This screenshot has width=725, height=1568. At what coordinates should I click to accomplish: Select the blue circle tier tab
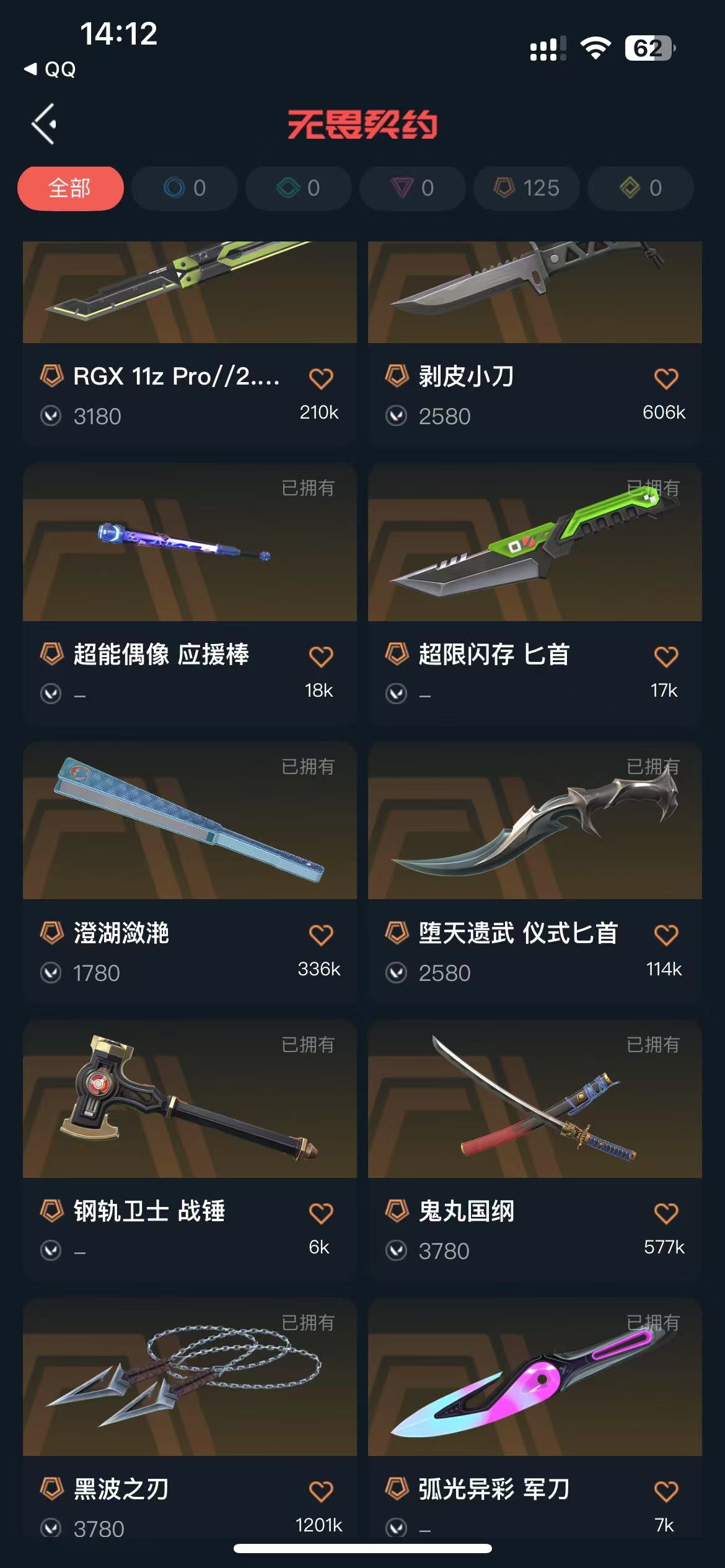tap(184, 188)
